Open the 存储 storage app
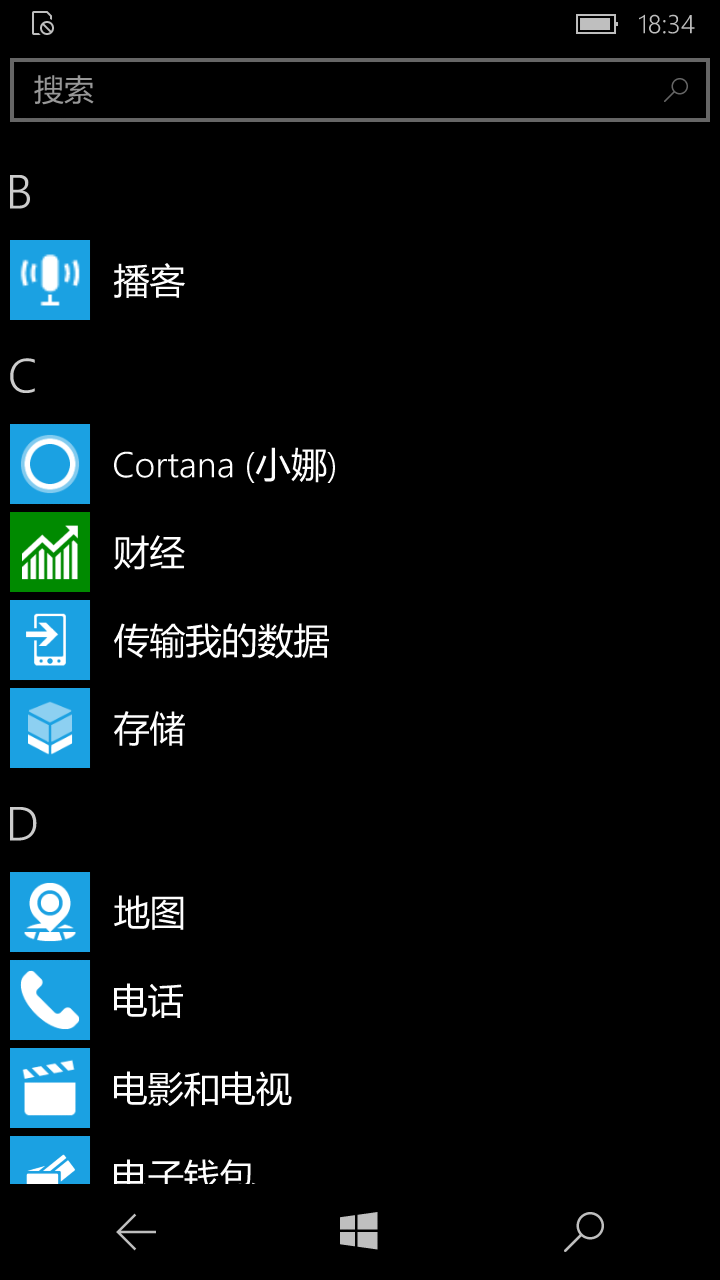The height and width of the screenshot is (1280, 720). 360,728
